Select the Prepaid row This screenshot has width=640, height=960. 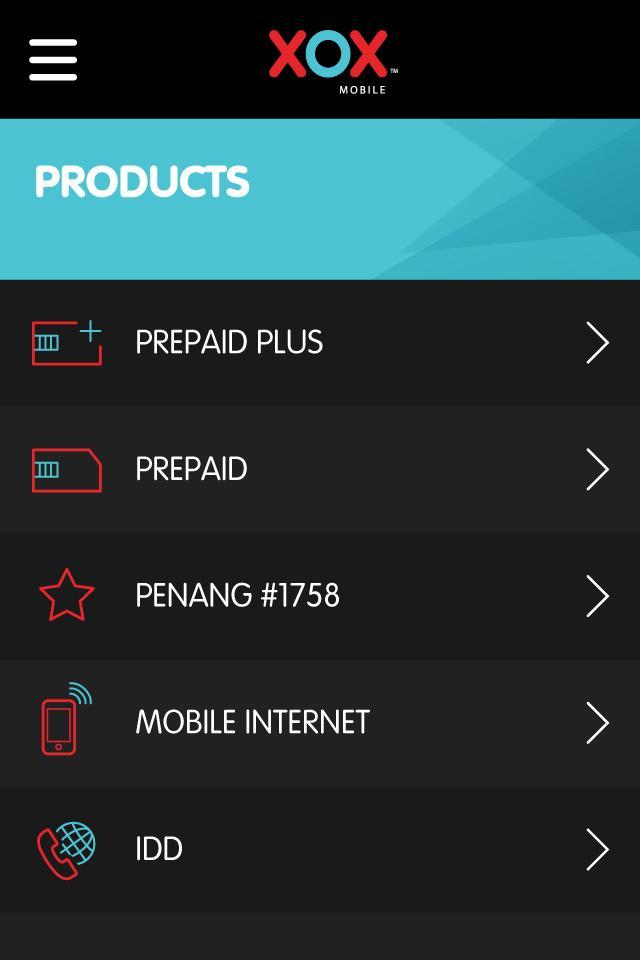[x=320, y=469]
